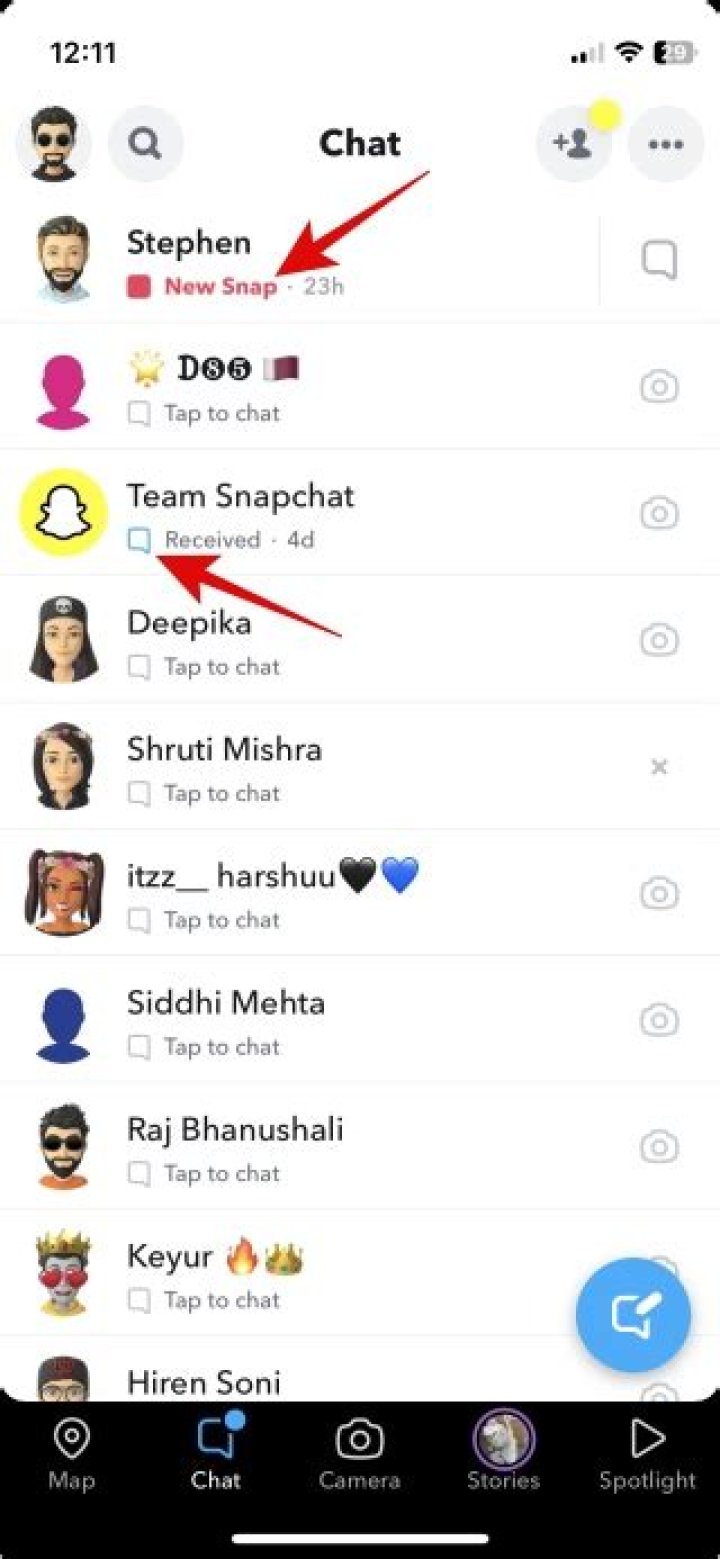Open the chat with Deepika
The height and width of the screenshot is (1559, 720).
300,640
